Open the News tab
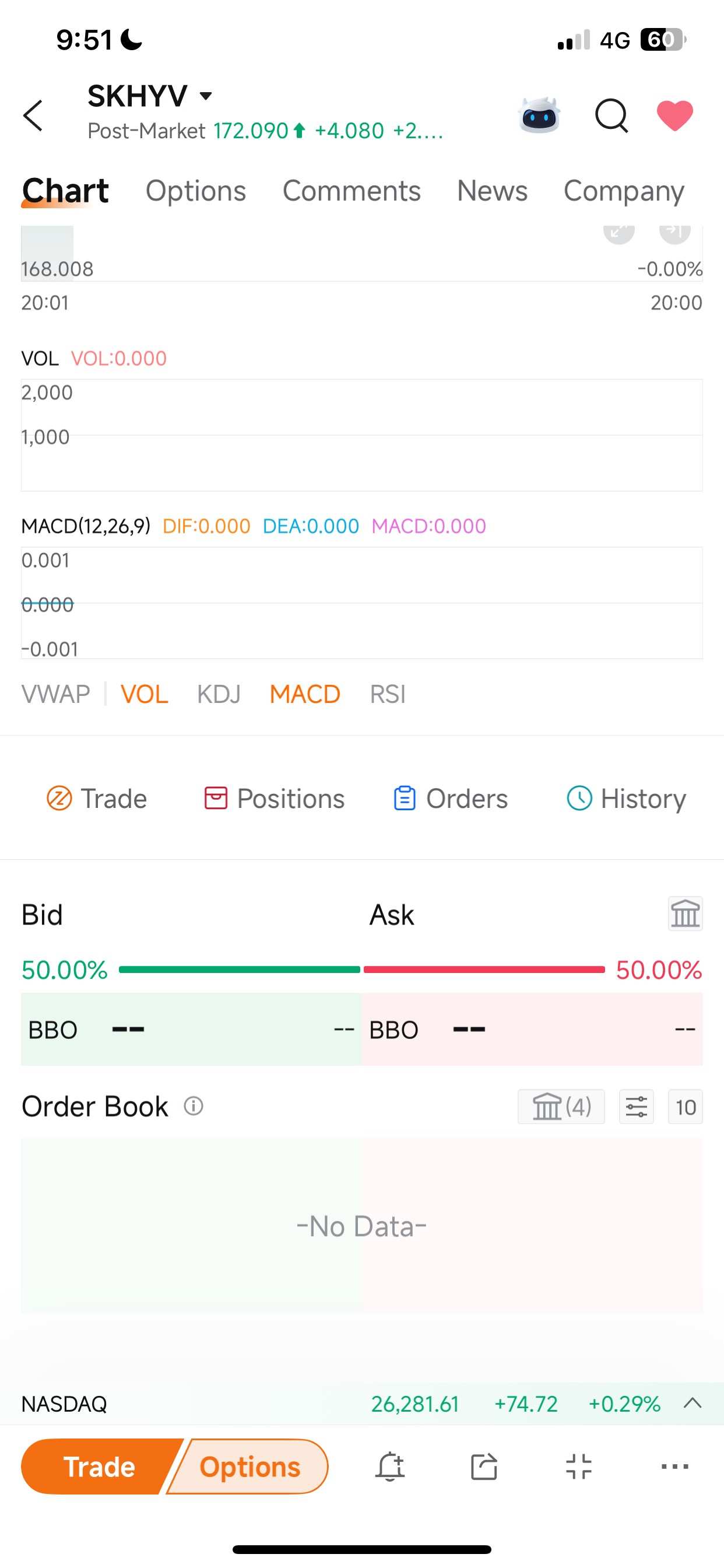724x1568 pixels. point(491,191)
